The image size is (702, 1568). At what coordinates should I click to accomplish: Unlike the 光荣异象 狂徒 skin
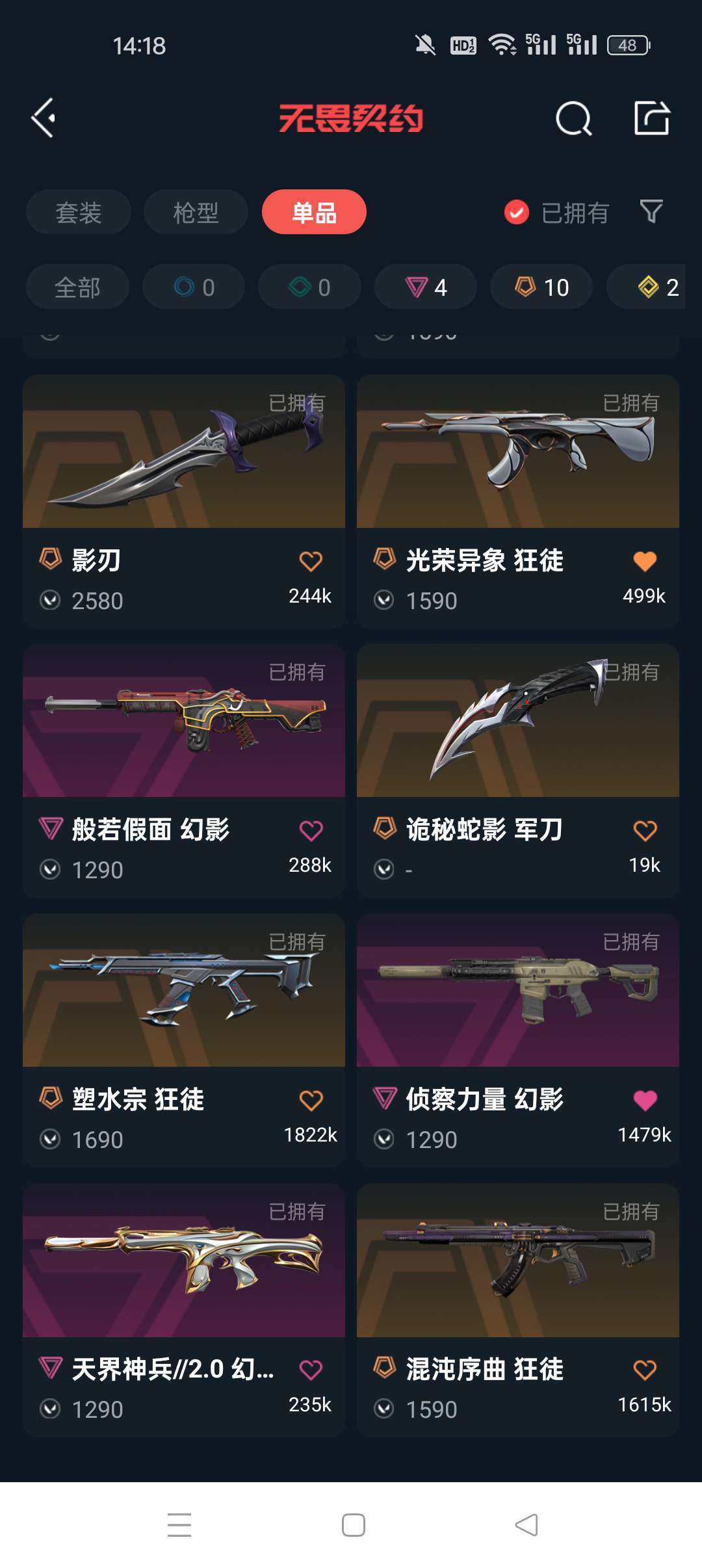(x=645, y=561)
